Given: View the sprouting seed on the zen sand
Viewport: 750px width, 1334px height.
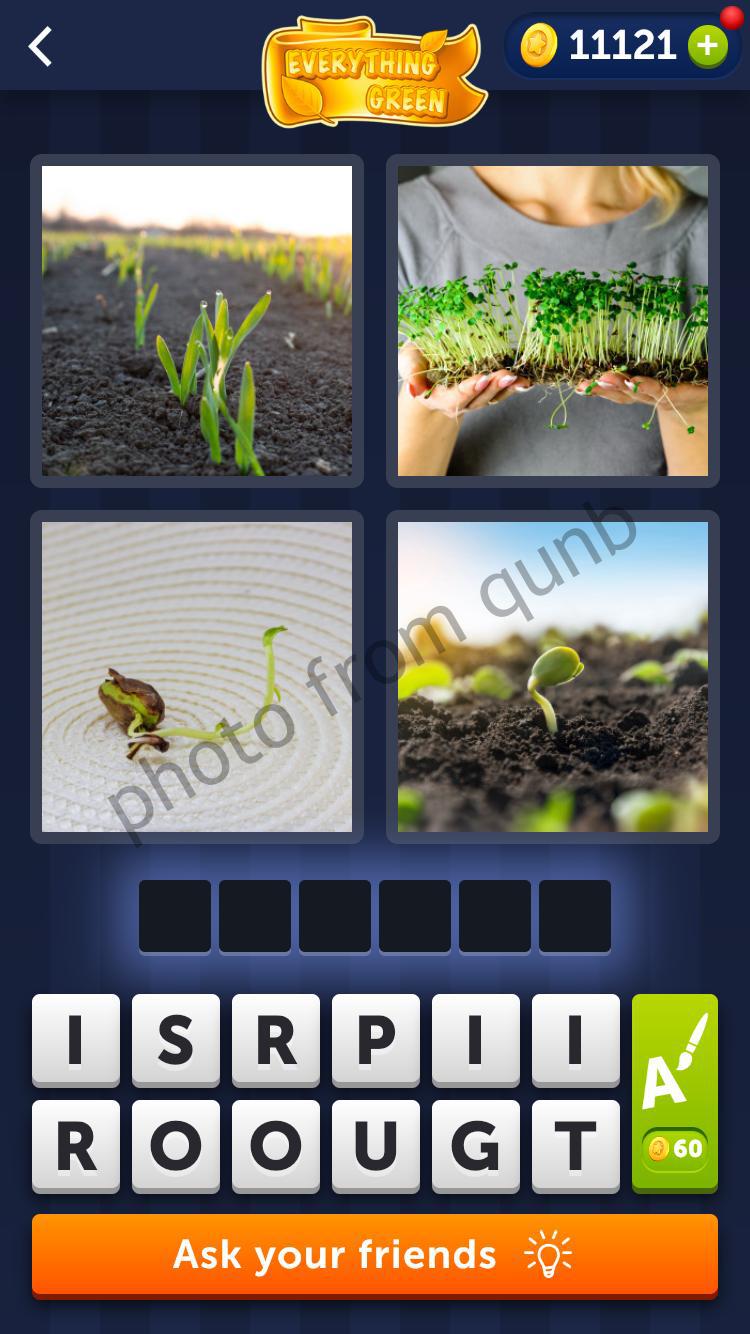Looking at the screenshot, I should point(197,676).
